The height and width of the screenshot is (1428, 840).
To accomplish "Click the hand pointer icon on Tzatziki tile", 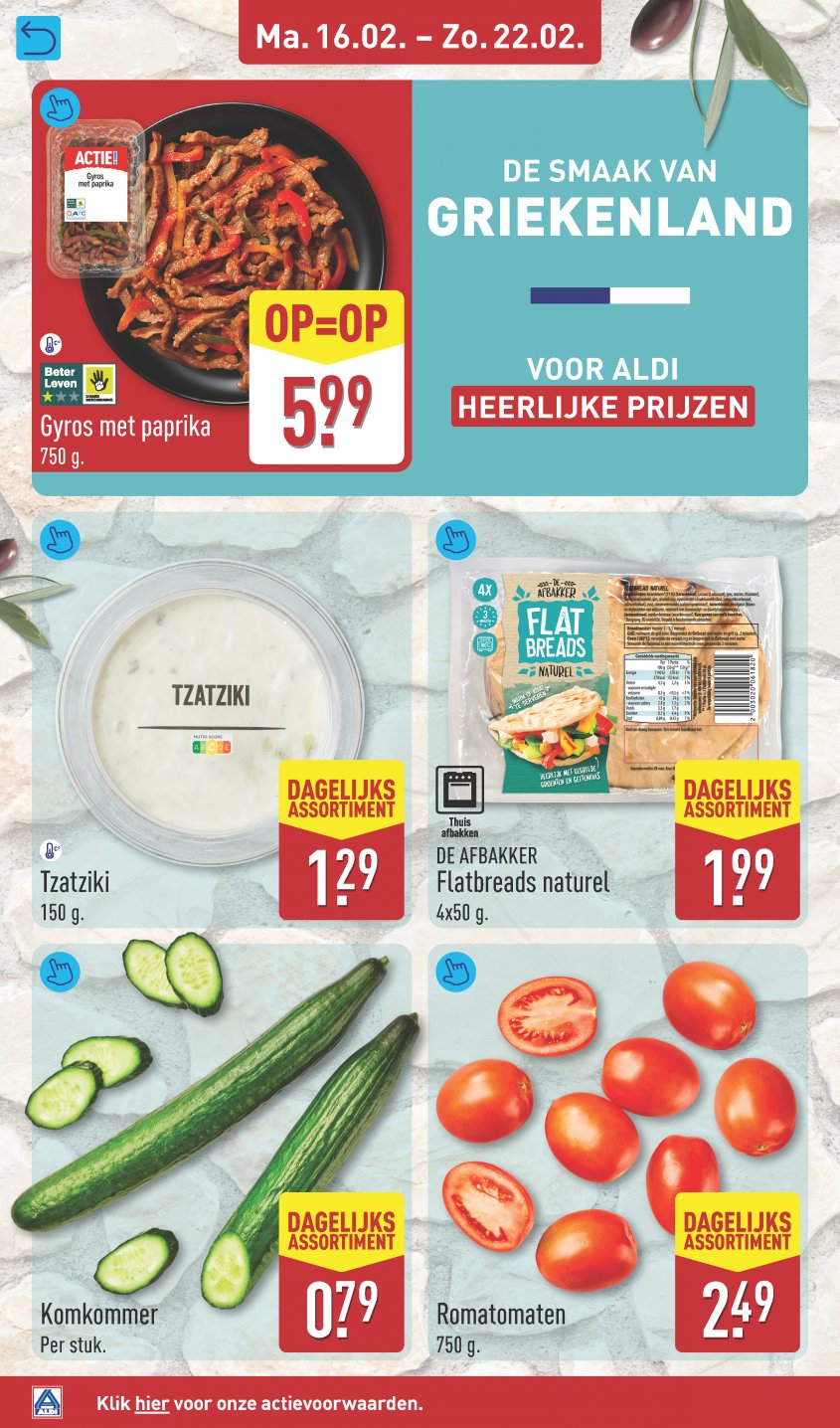I will tap(61, 538).
